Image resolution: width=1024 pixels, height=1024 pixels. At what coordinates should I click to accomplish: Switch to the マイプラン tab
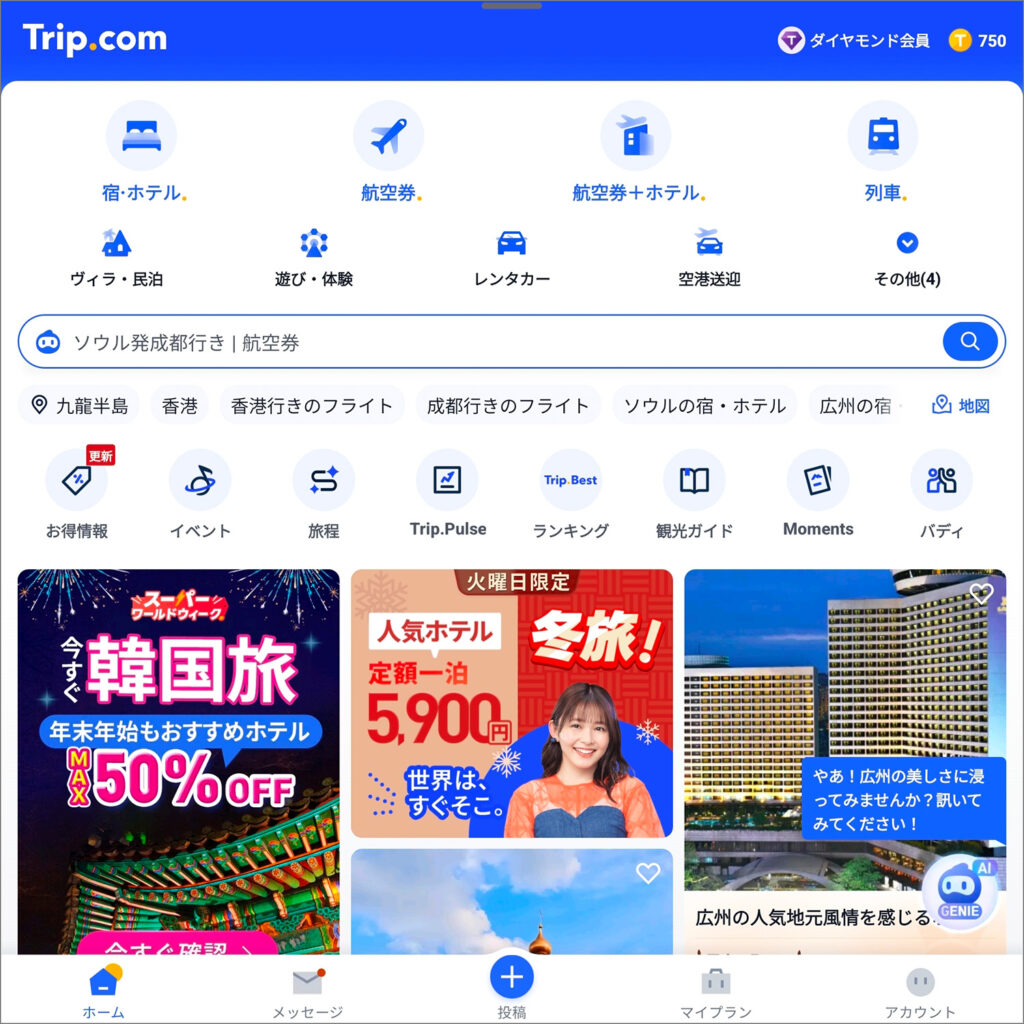point(715,991)
